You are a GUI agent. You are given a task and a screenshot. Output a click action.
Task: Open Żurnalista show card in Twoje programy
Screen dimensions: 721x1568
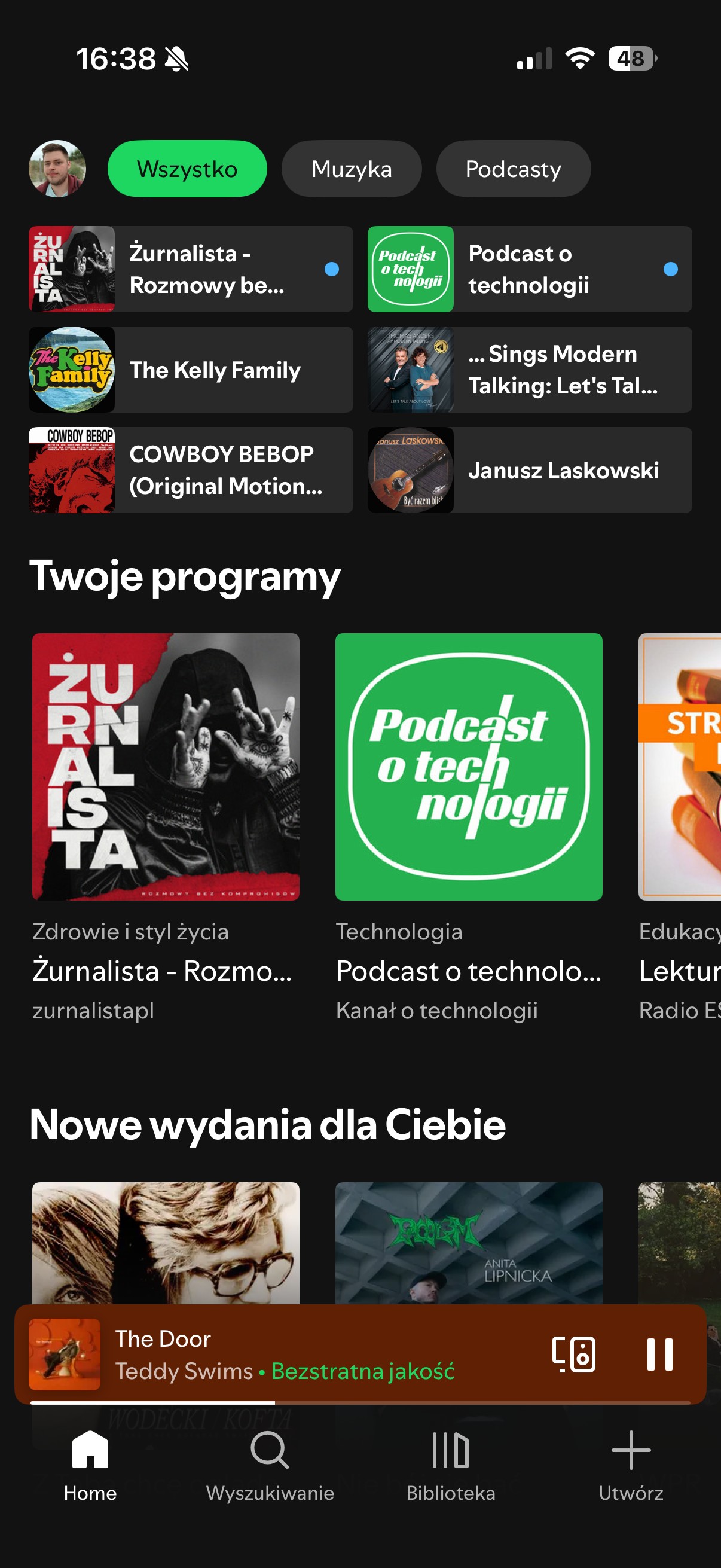click(166, 767)
